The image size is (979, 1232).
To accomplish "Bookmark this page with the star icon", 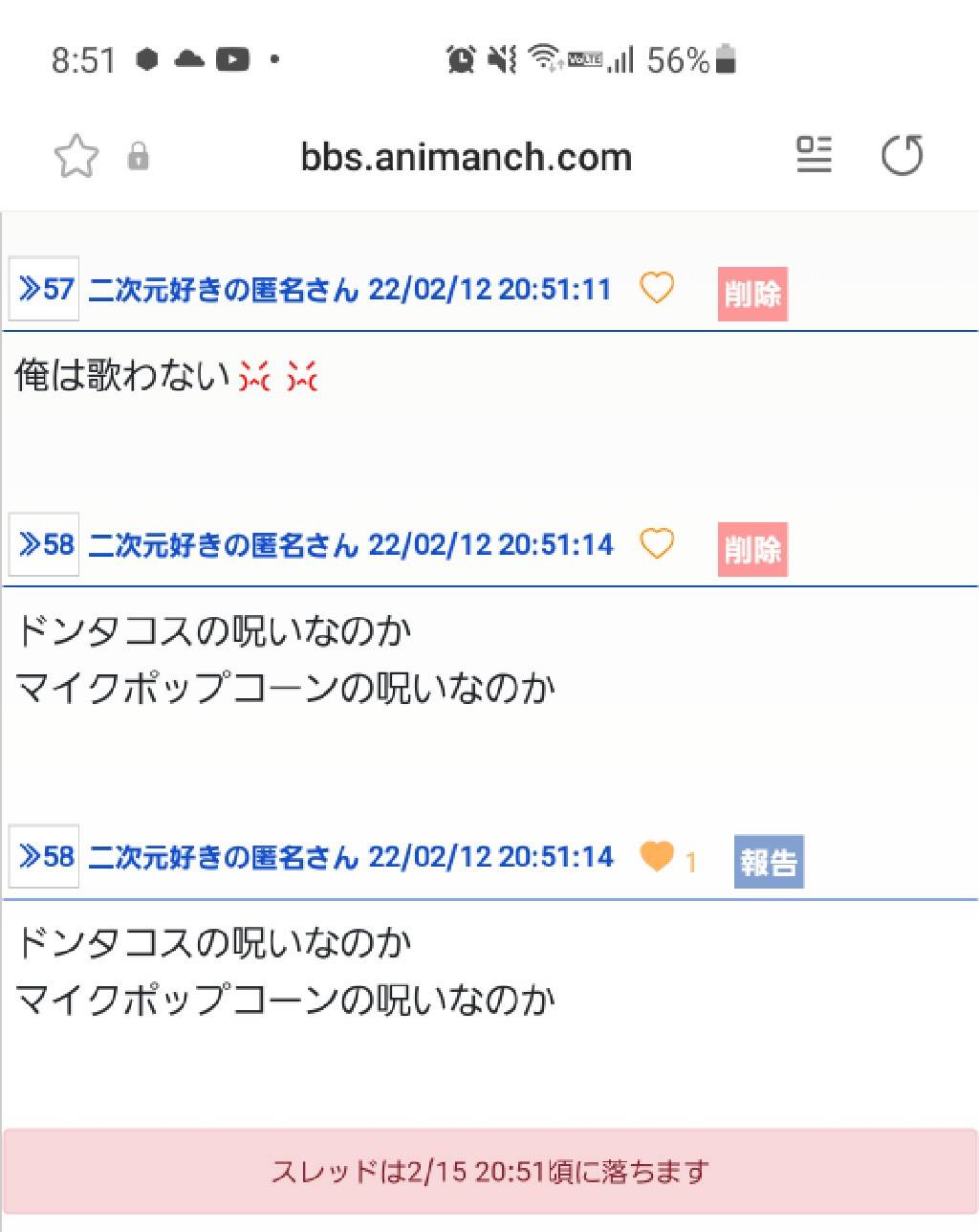I will [76, 157].
